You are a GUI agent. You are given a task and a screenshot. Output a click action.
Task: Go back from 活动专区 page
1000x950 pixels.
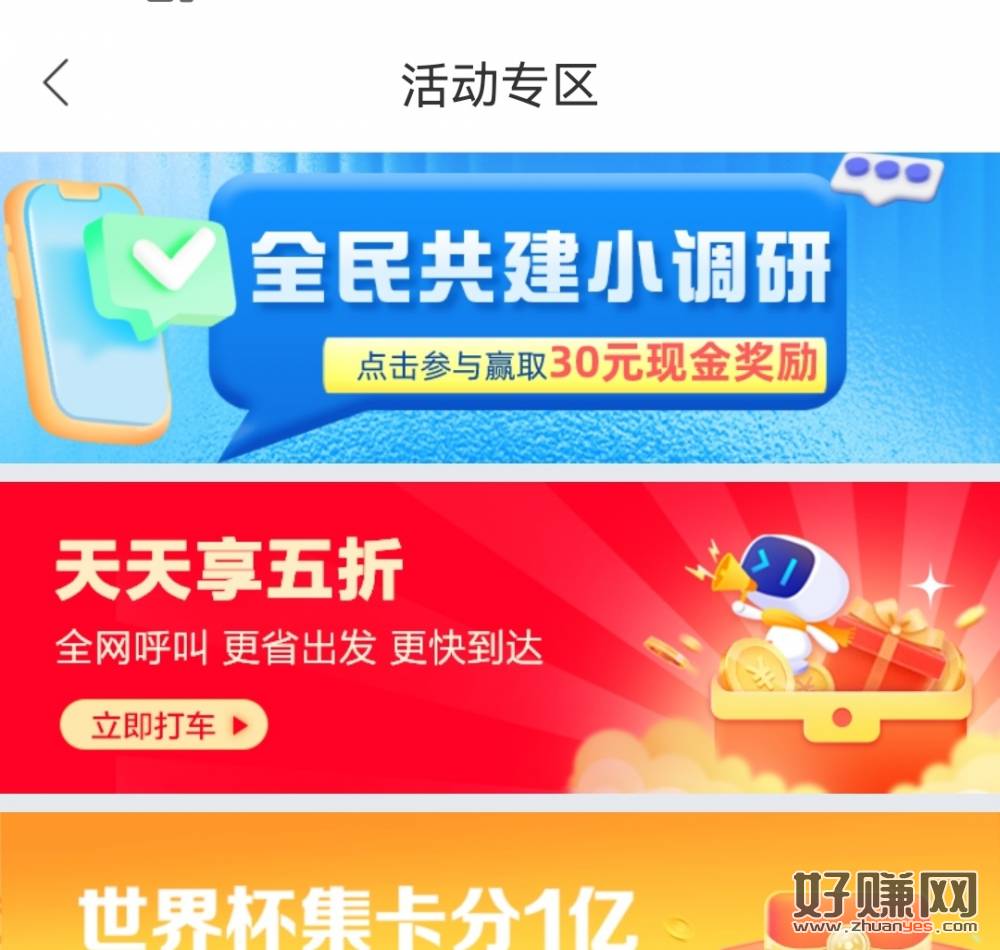56,83
